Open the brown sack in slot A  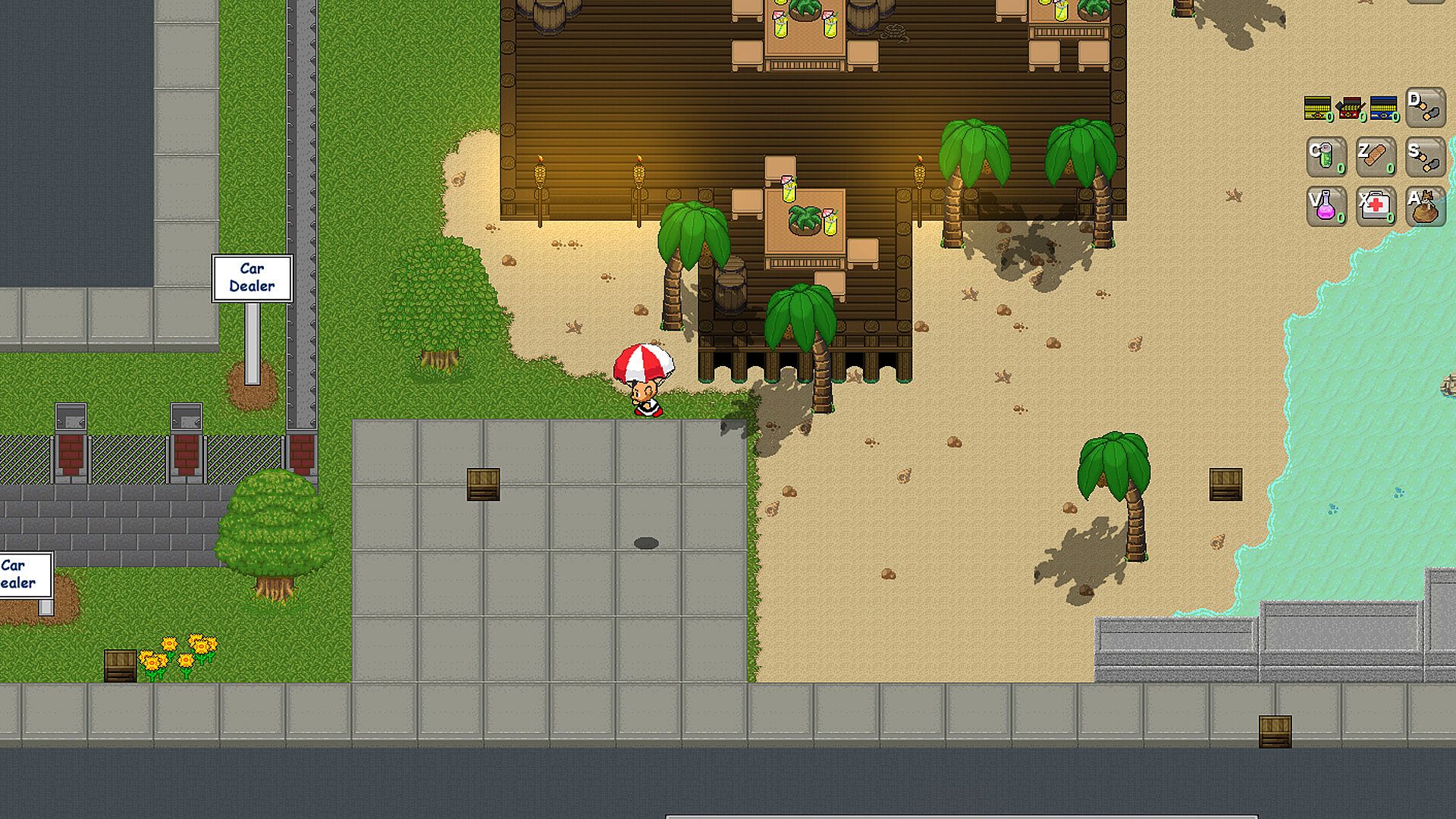(x=1425, y=206)
